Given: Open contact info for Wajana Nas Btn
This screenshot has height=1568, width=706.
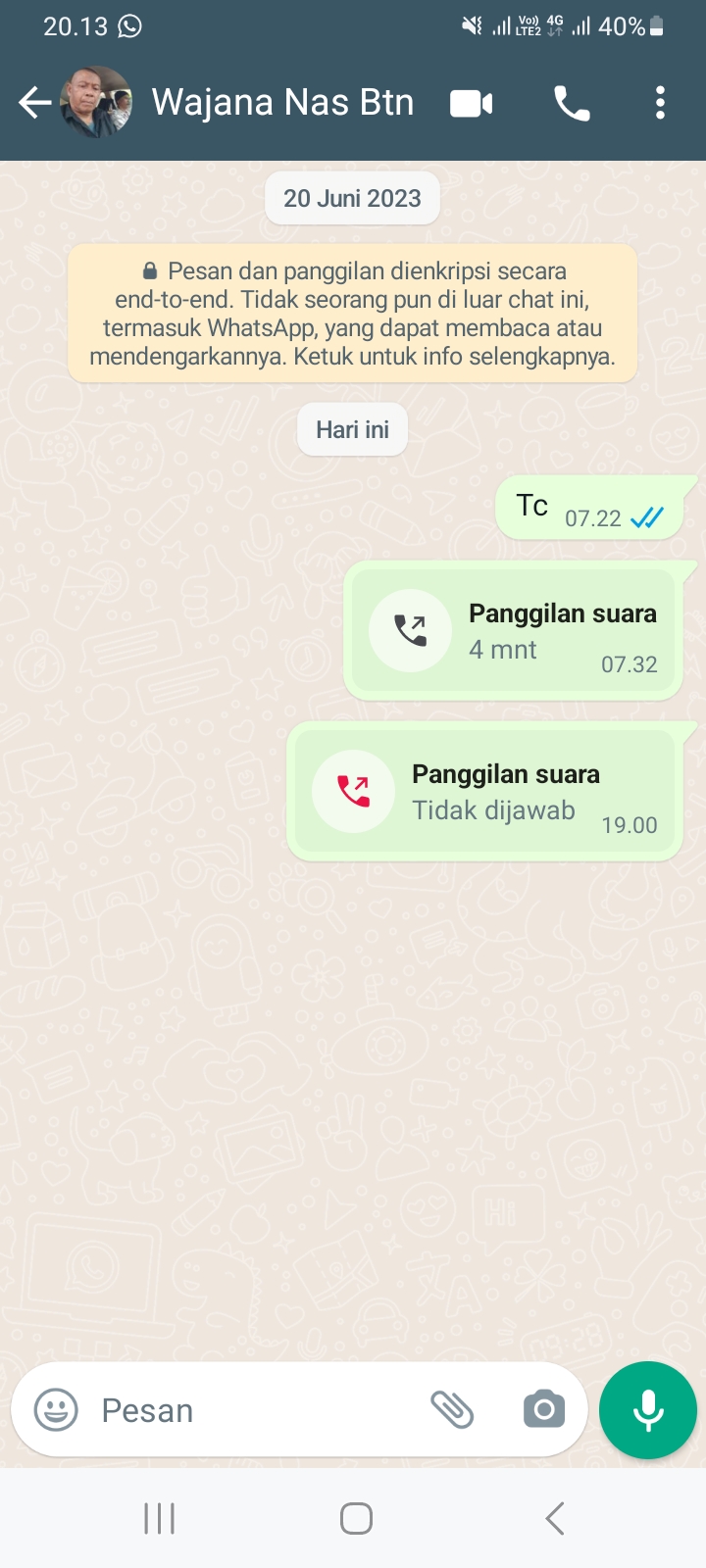Looking at the screenshot, I should pos(282,103).
